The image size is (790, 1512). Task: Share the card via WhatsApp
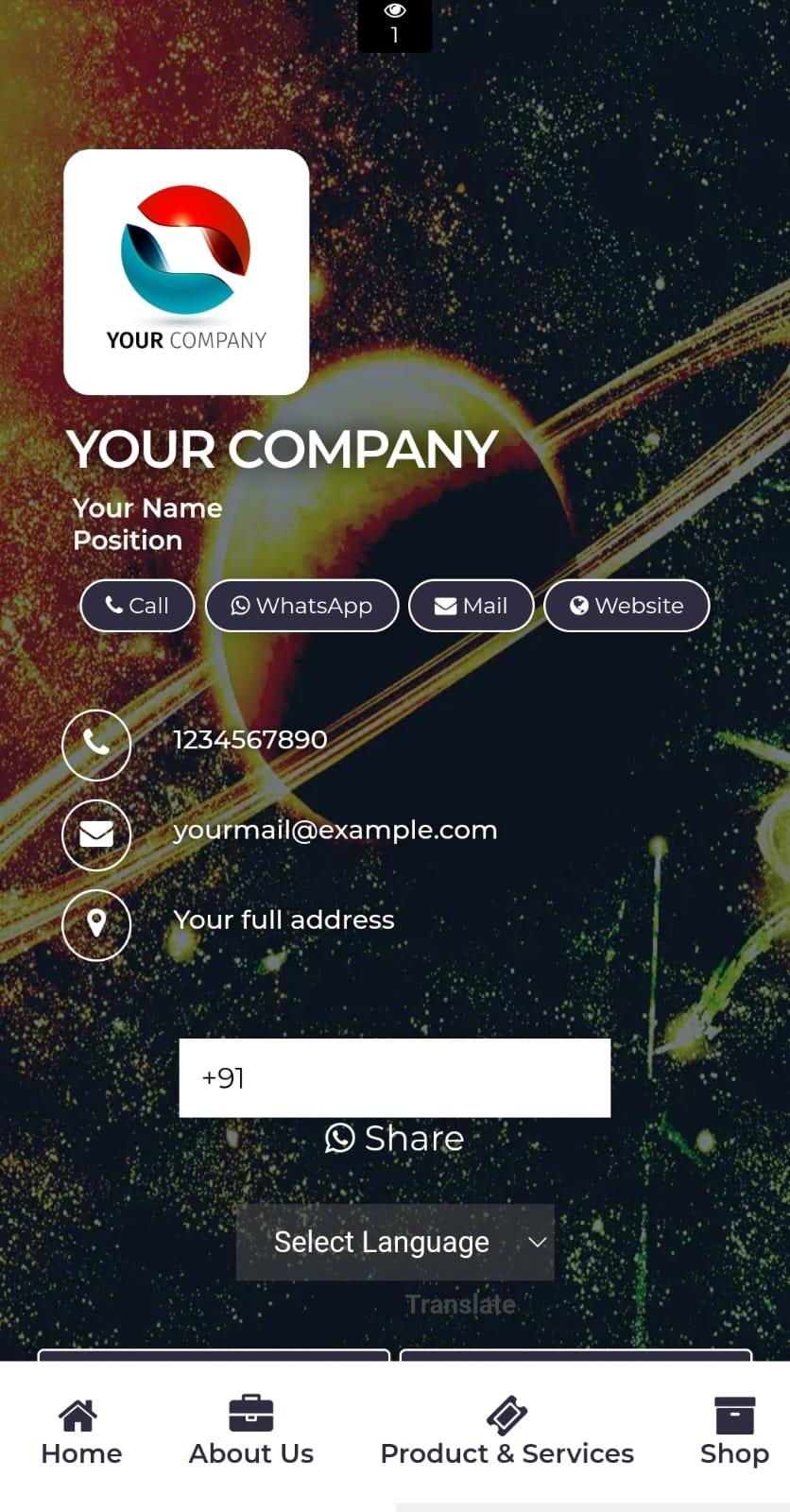point(394,1139)
